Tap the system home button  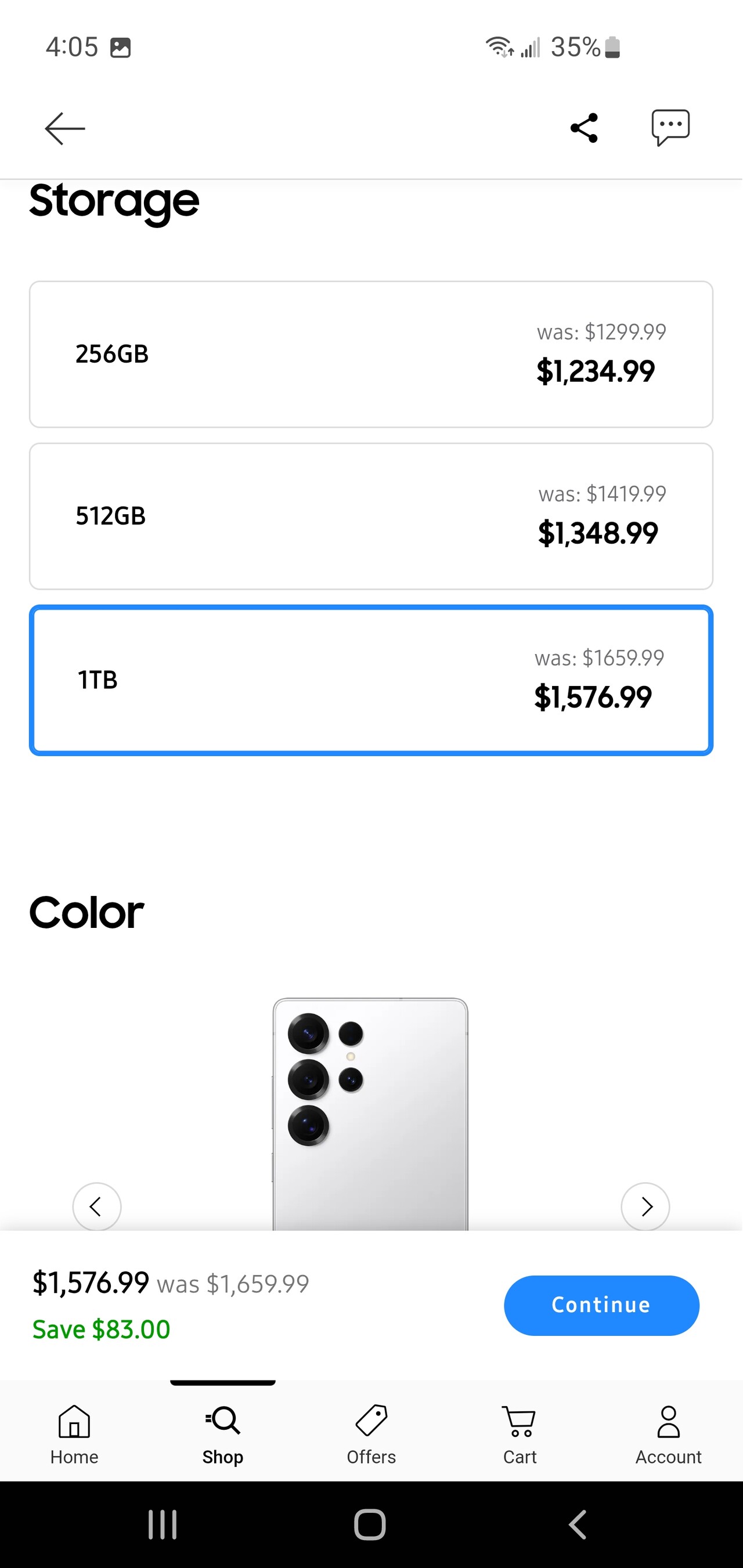click(370, 1524)
